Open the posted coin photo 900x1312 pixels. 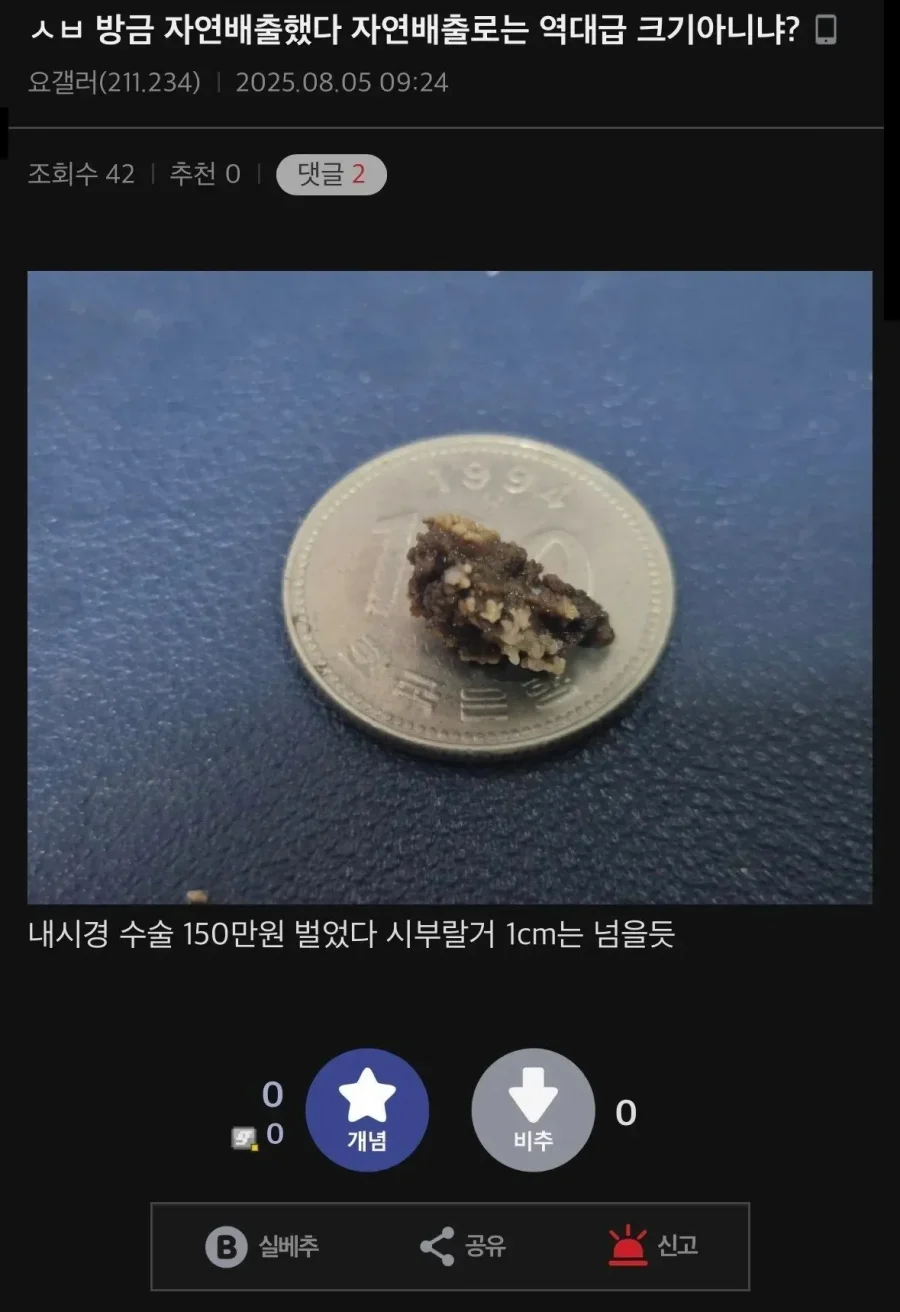click(450, 587)
